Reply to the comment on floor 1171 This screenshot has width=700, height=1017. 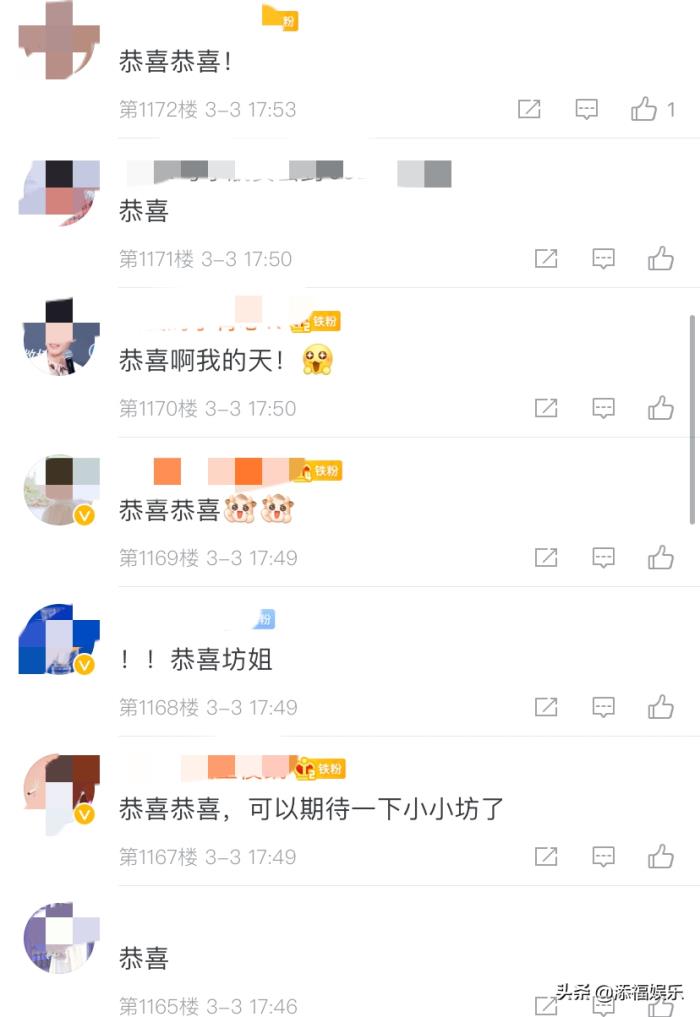point(603,259)
